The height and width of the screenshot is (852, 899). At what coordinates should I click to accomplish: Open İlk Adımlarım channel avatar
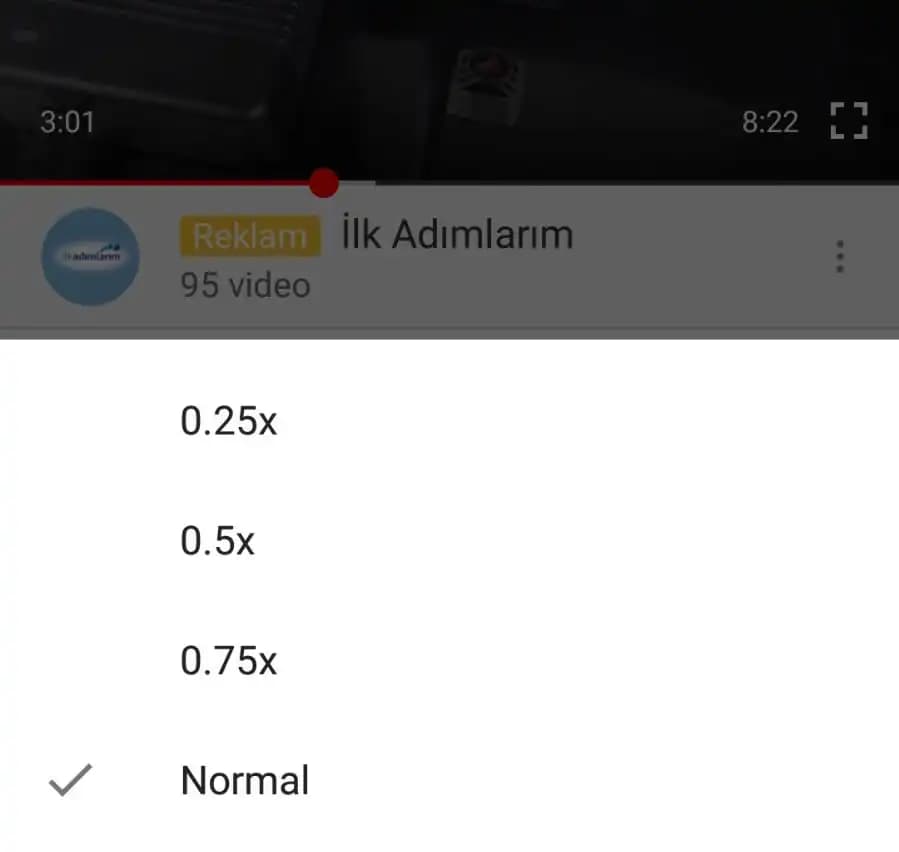point(90,258)
